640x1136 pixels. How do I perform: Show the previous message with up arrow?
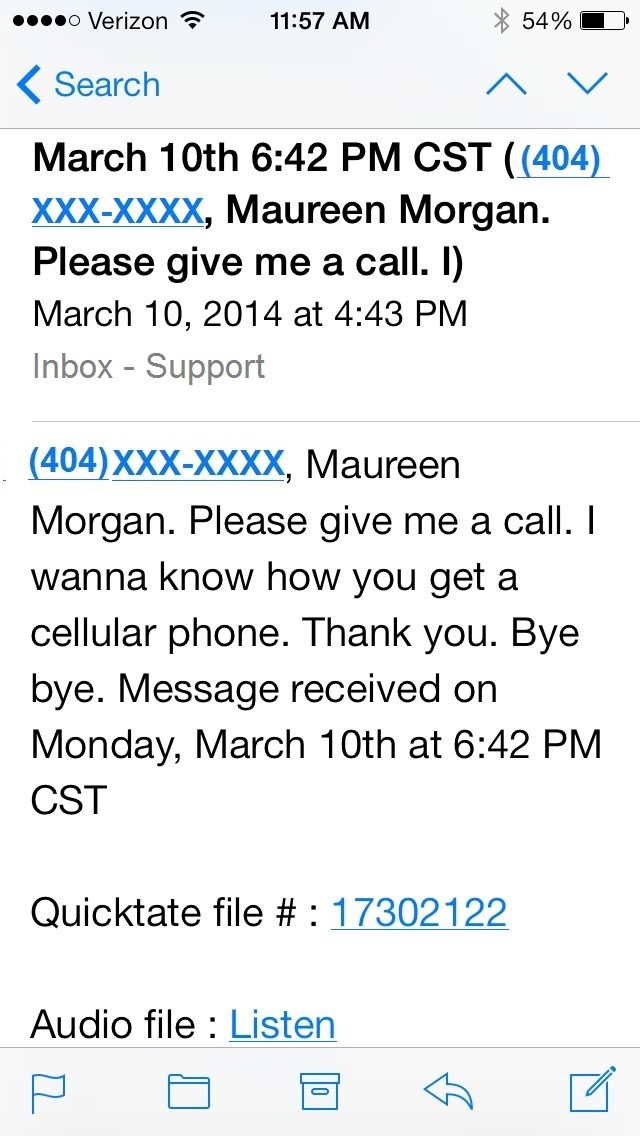[x=506, y=84]
